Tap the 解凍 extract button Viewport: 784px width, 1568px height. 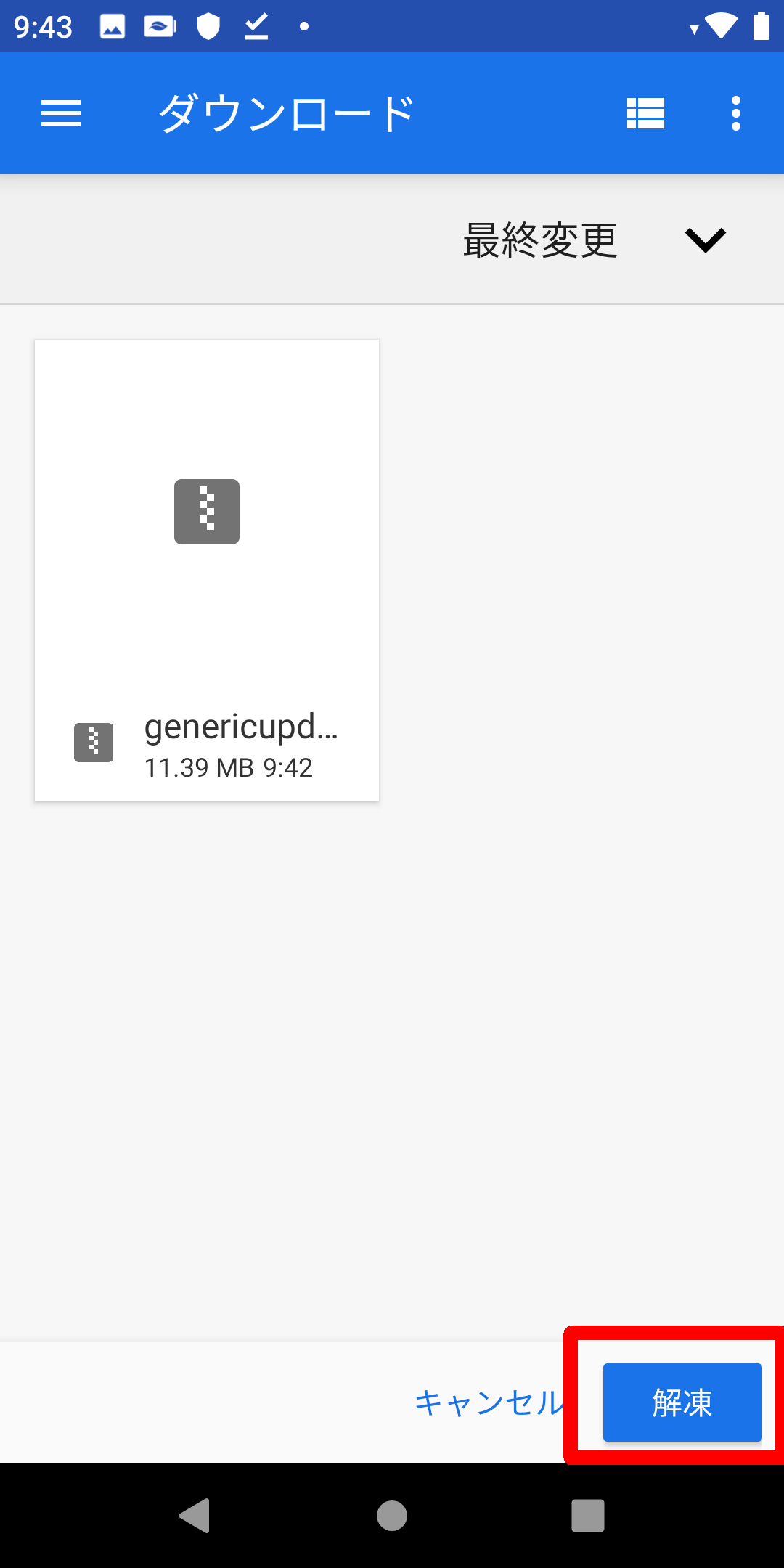(682, 1402)
